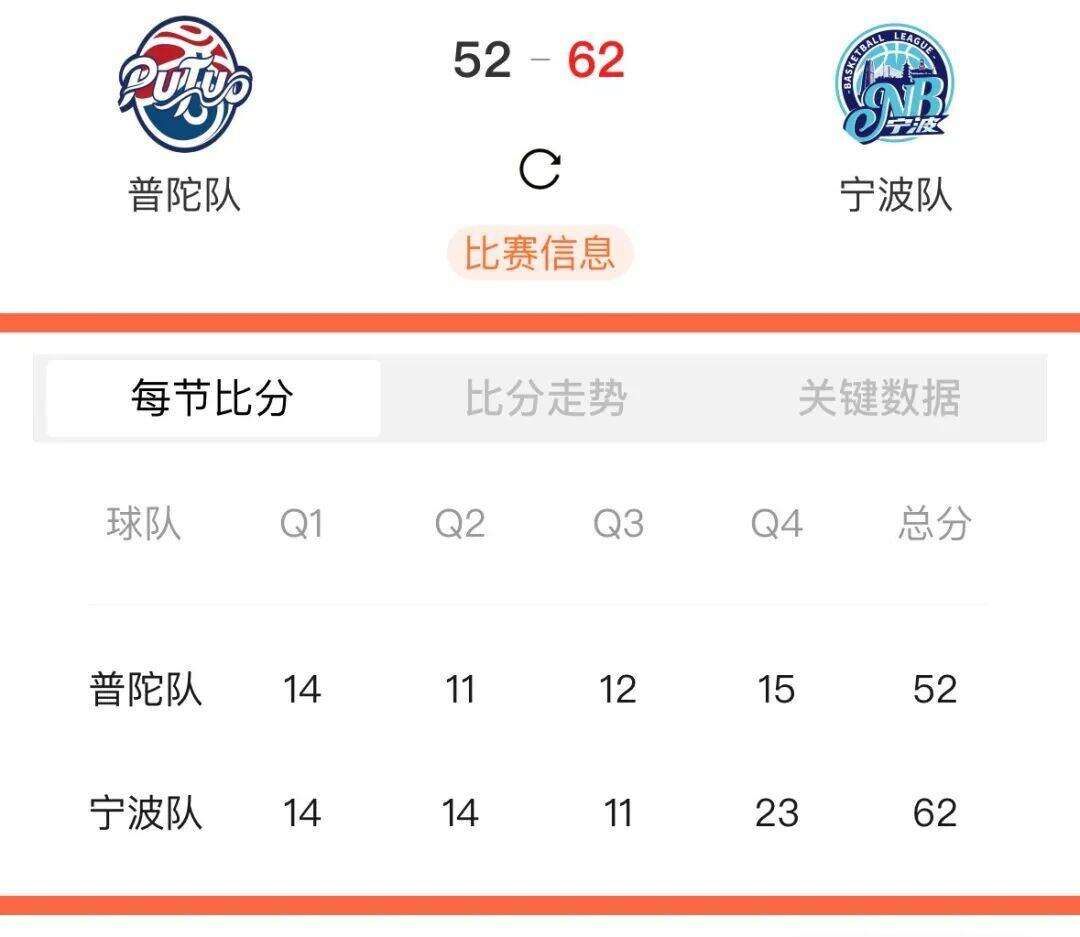This screenshot has height=937, width=1080.
Task: Select the 每节比分 tab
Action: pos(213,398)
